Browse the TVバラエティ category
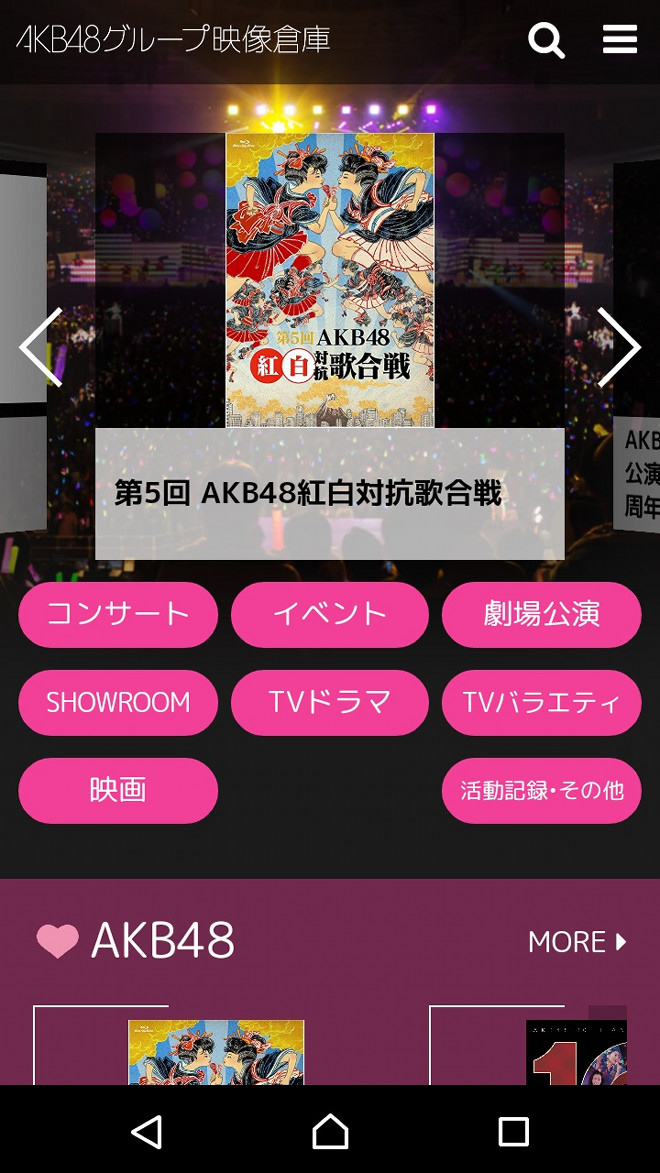 [x=541, y=702]
